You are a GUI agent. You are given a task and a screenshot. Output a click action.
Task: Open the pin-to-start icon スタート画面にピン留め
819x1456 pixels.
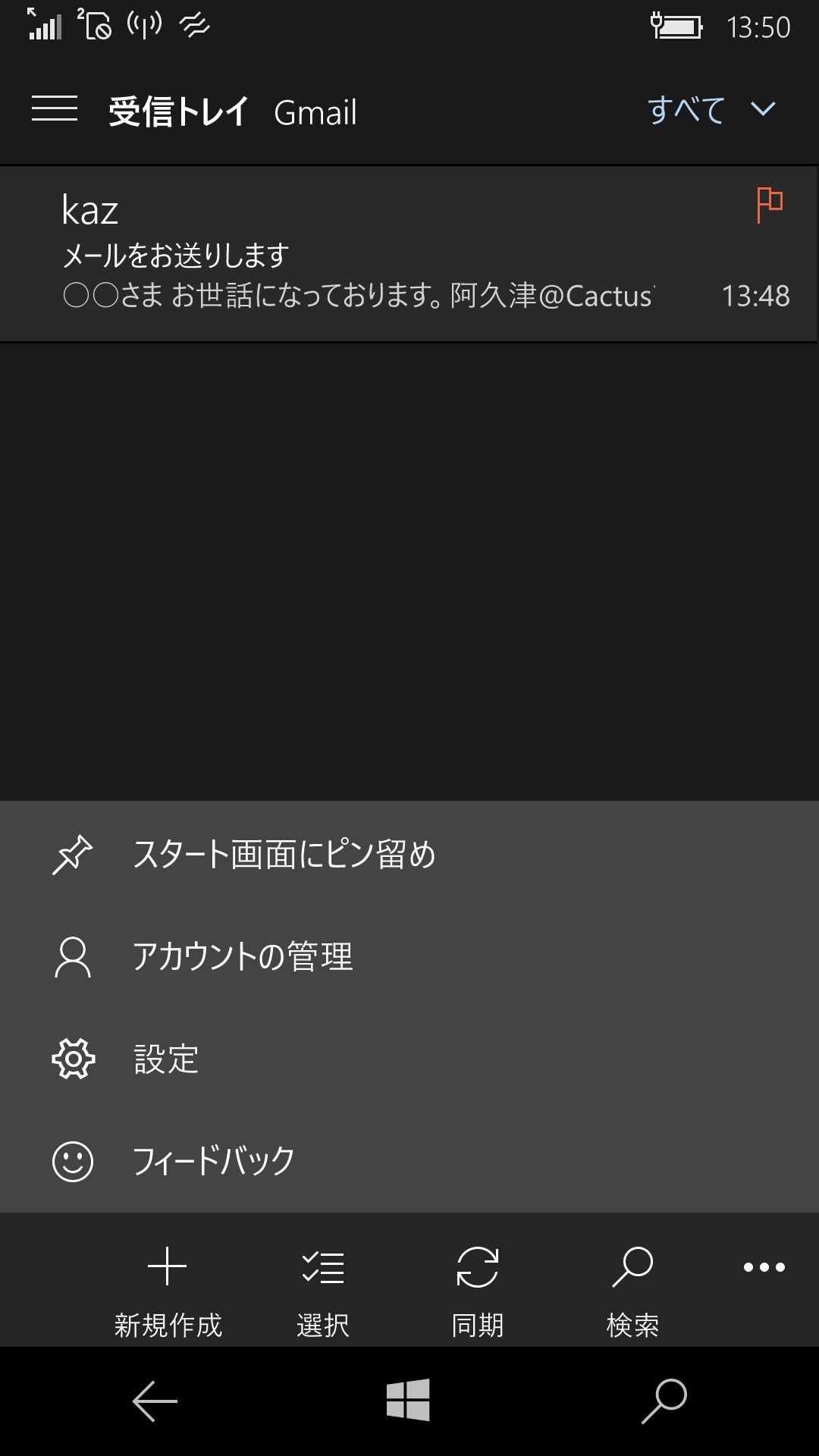(73, 855)
